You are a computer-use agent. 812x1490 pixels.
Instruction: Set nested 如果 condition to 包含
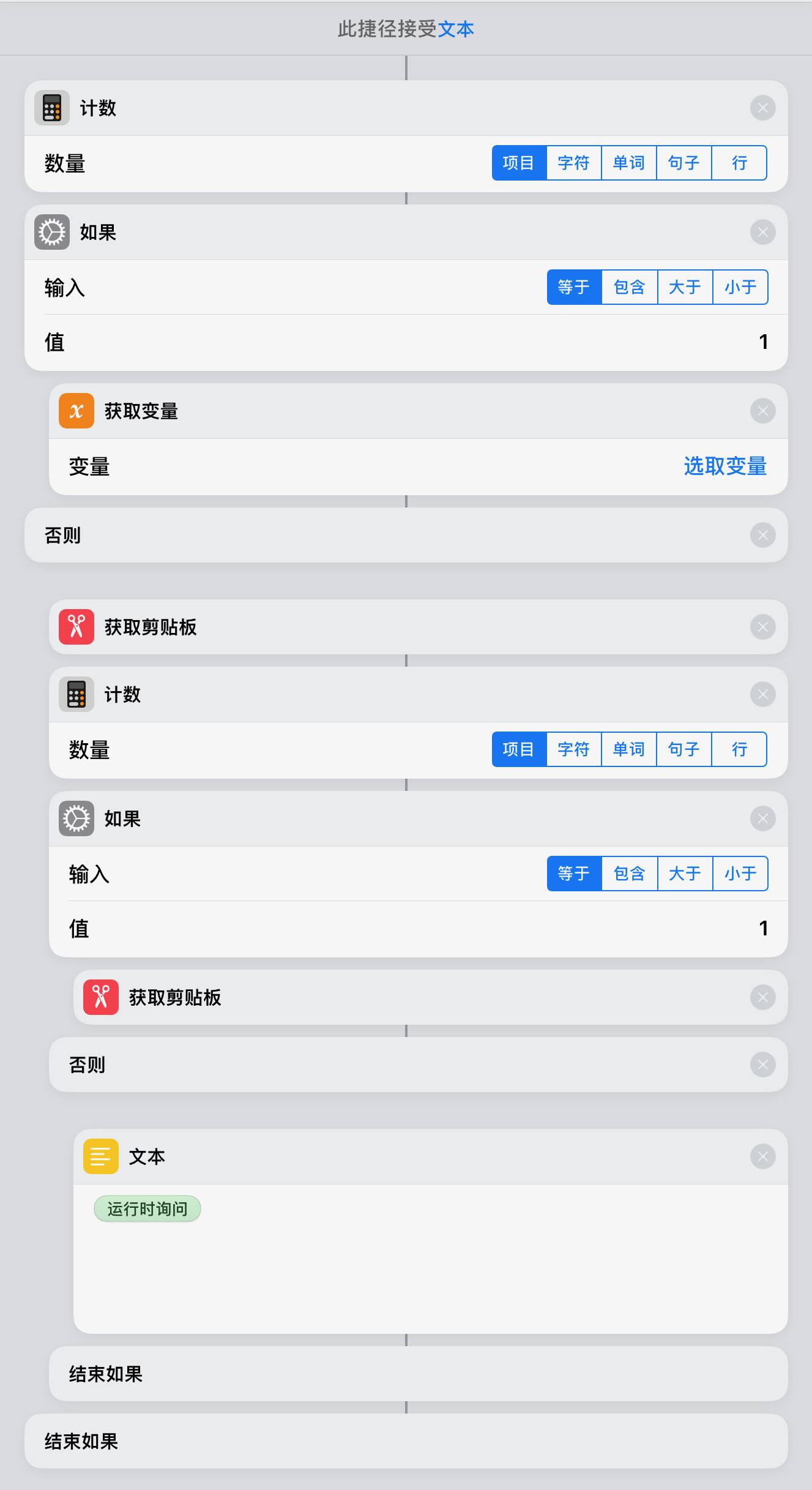630,874
